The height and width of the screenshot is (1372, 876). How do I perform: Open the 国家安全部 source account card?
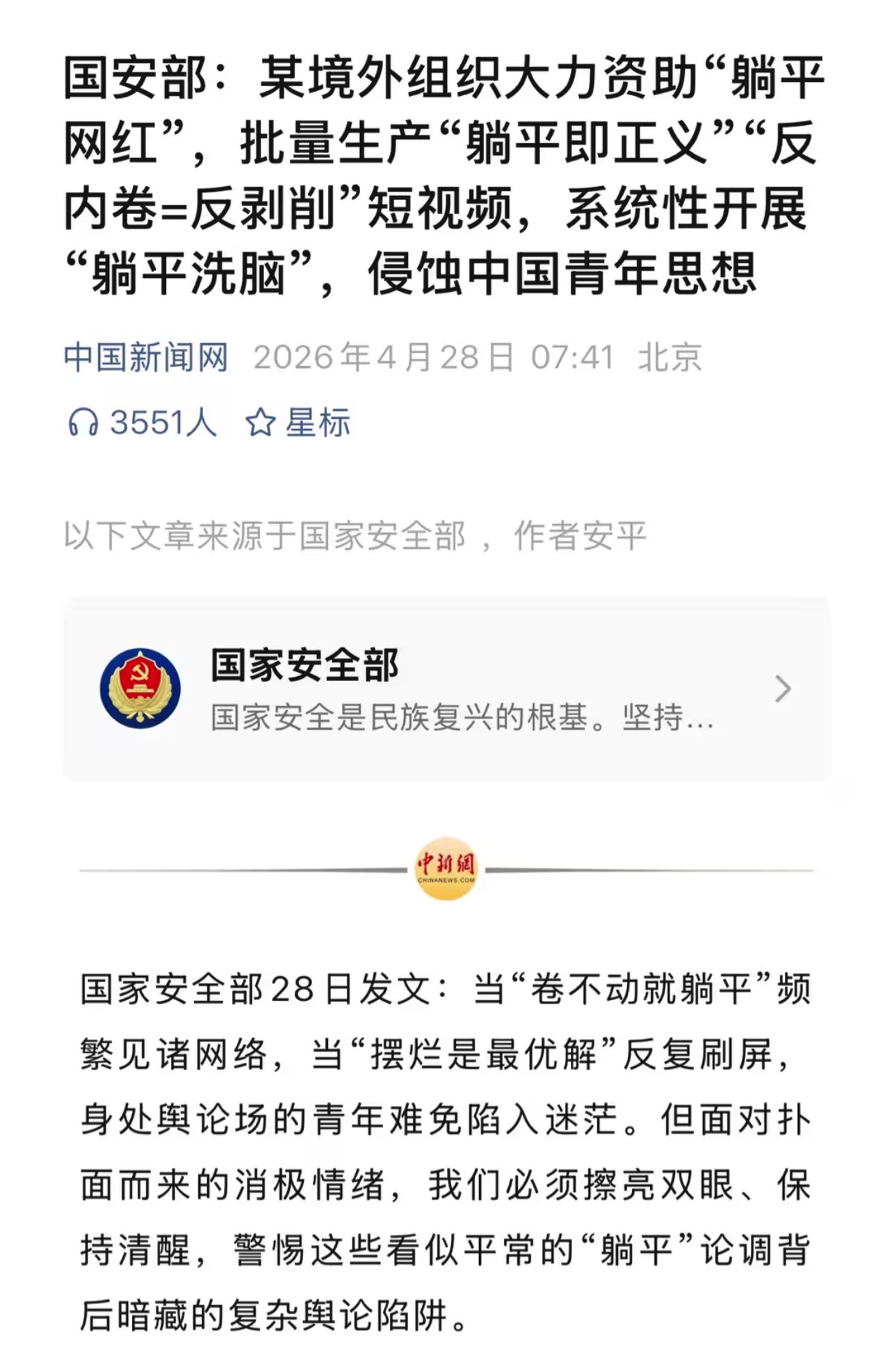pyautogui.click(x=446, y=689)
